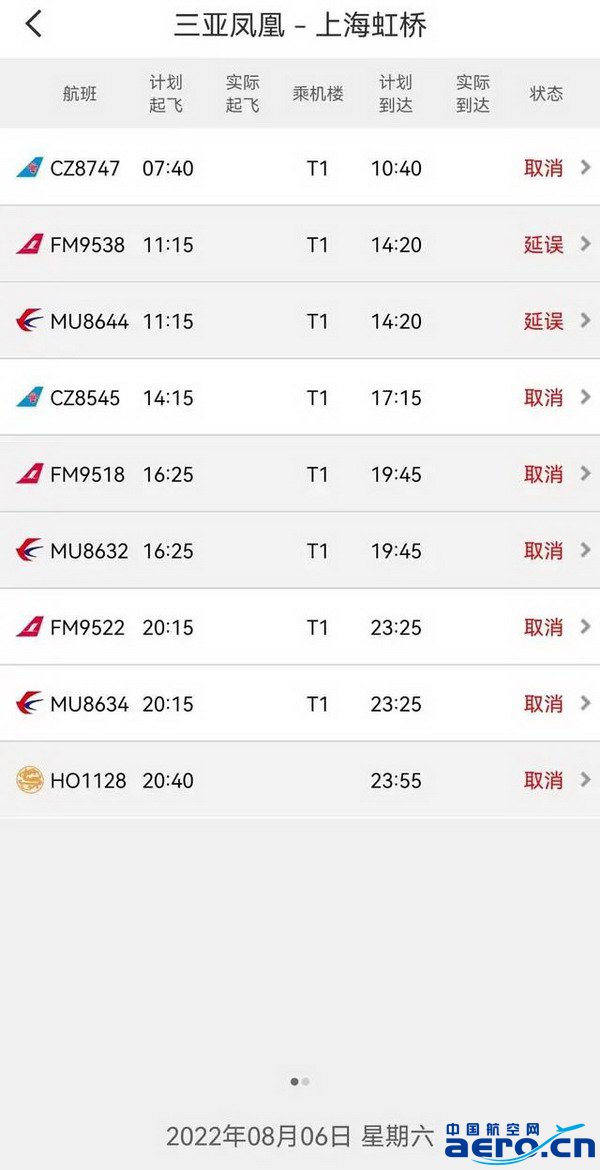The height and width of the screenshot is (1170, 600).
Task: Open flight CZ8747 details
Action: tap(300, 168)
